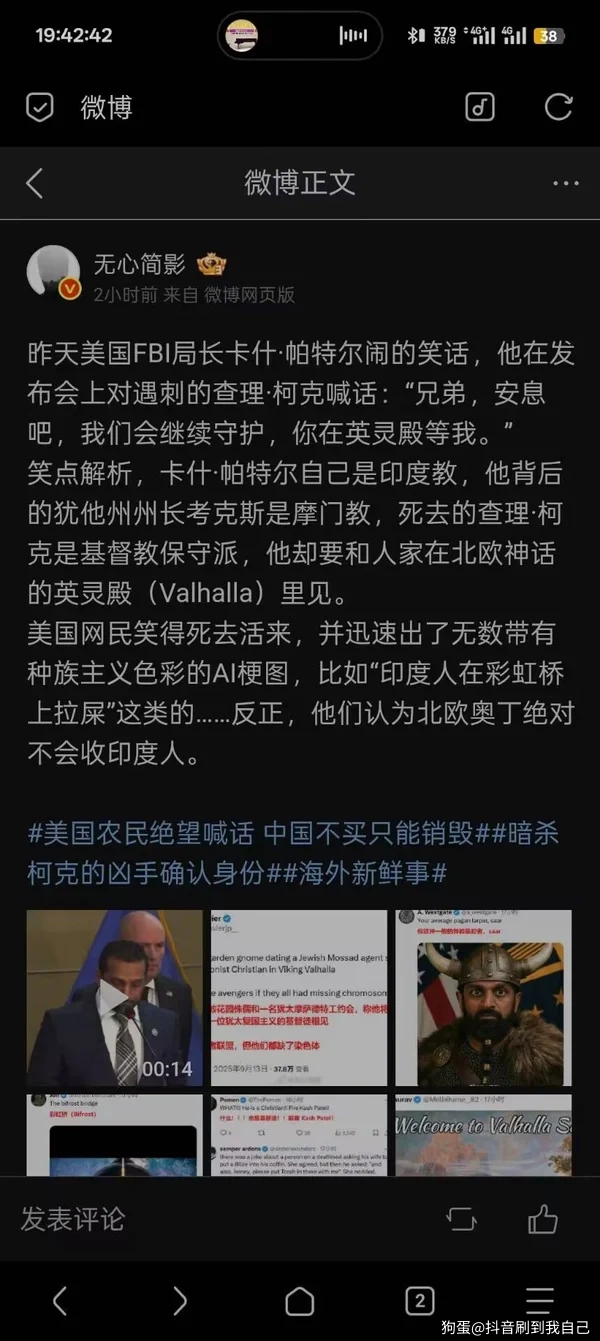Open the browser hamburger menu

[x=540, y=1300]
